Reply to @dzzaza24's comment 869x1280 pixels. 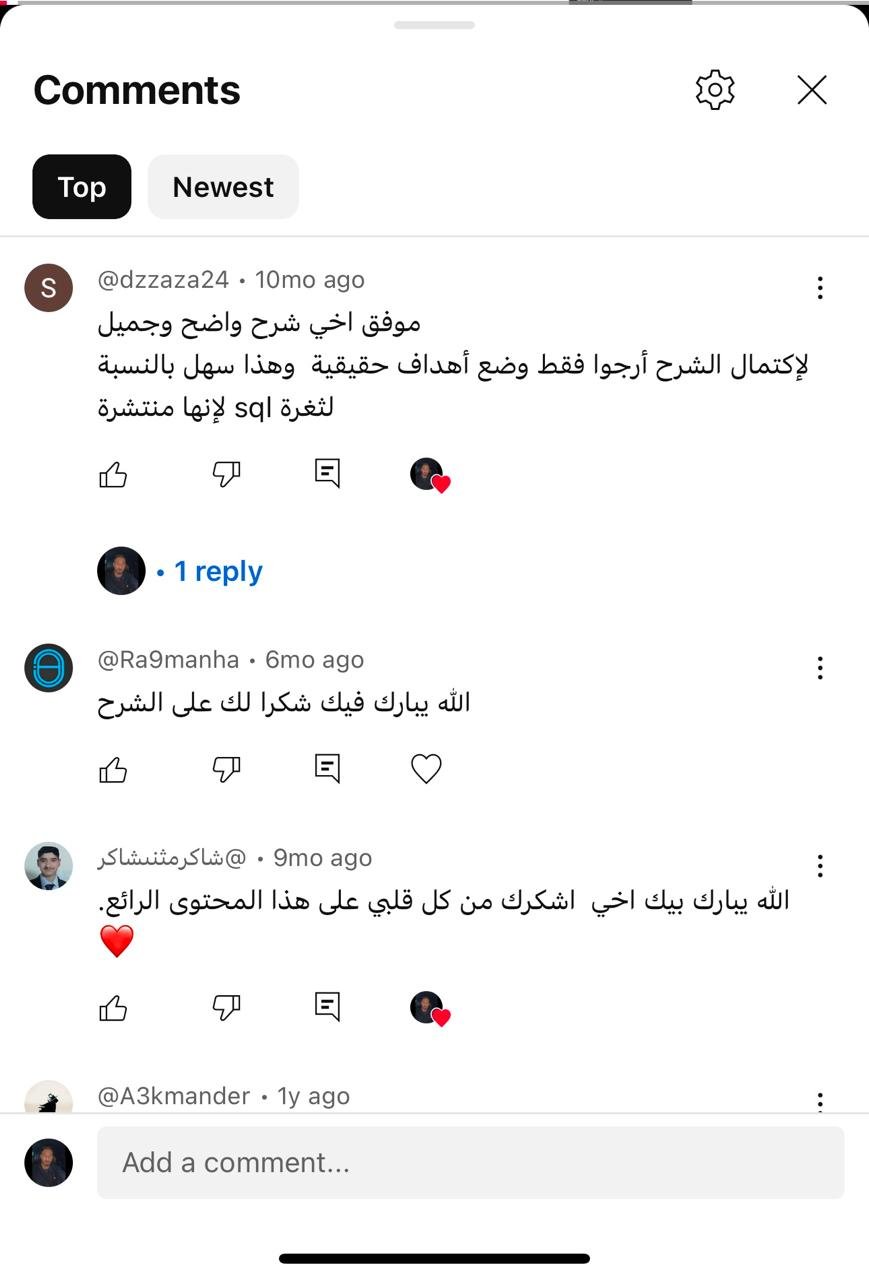(327, 473)
